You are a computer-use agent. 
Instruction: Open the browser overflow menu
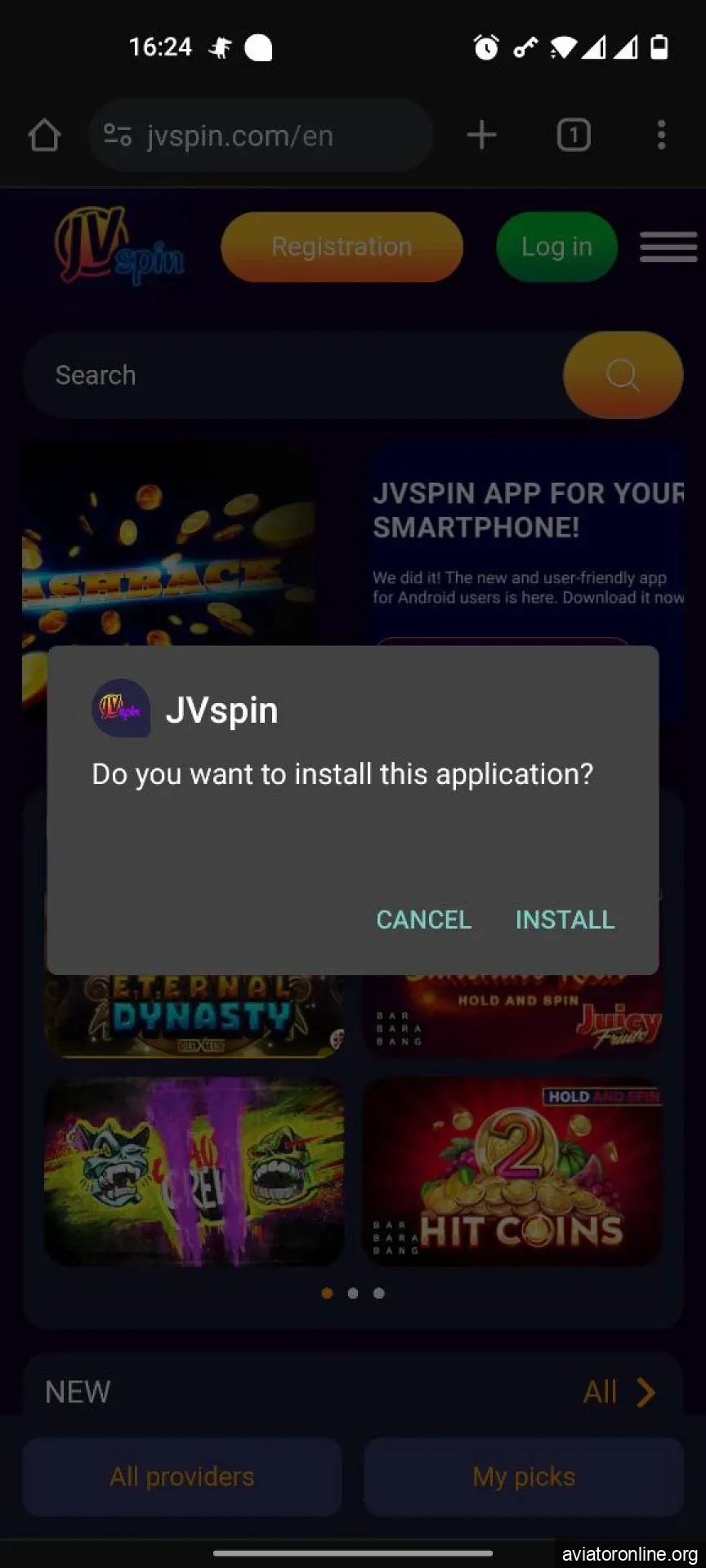(x=661, y=136)
